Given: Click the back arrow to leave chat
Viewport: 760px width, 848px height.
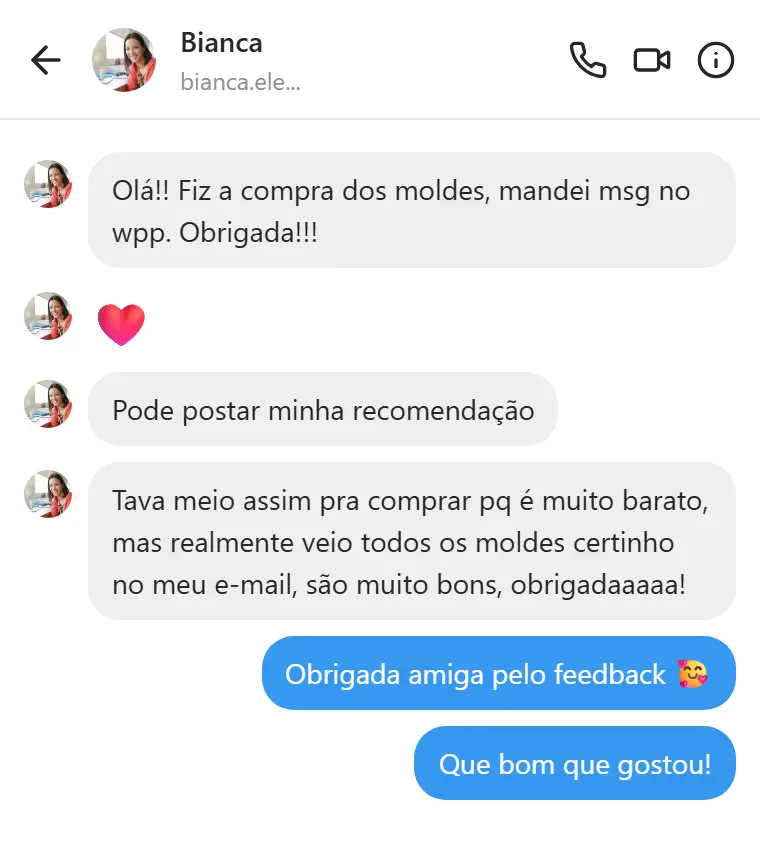Looking at the screenshot, I should 45,60.
